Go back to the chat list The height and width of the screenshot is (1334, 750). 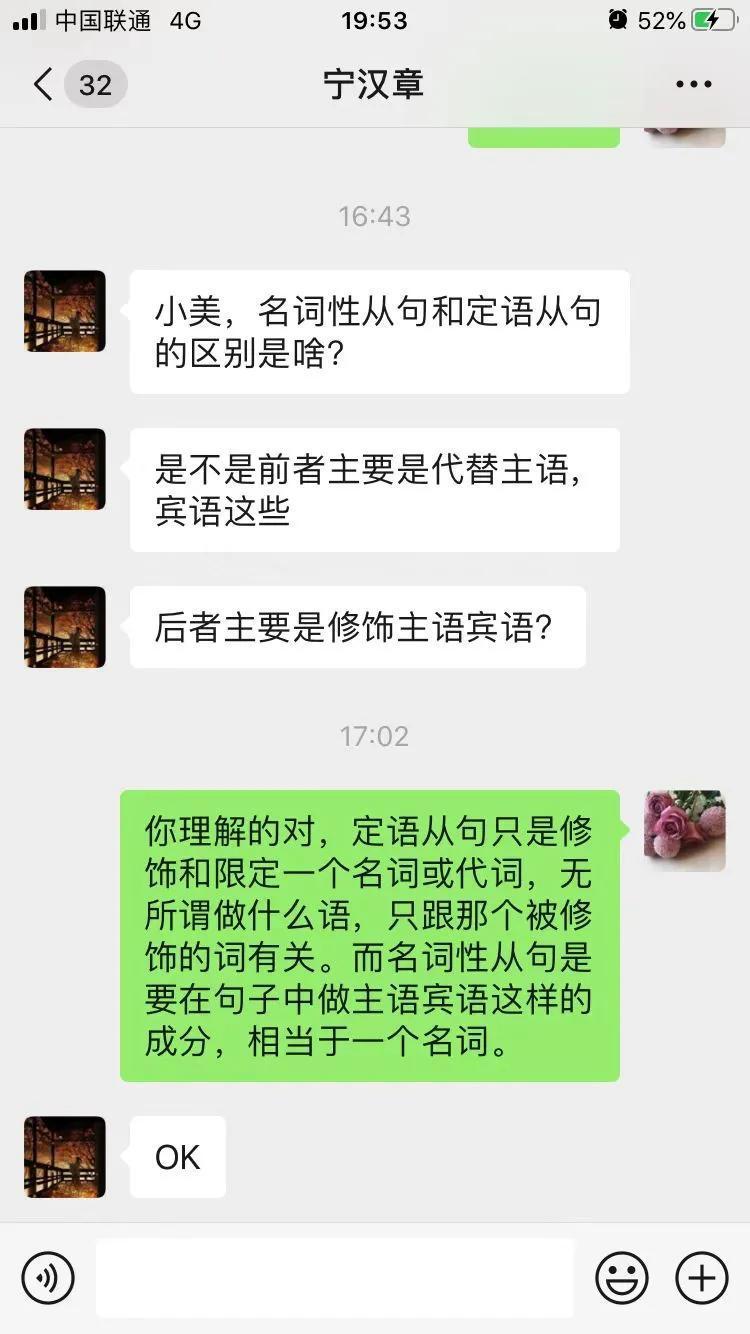point(44,85)
